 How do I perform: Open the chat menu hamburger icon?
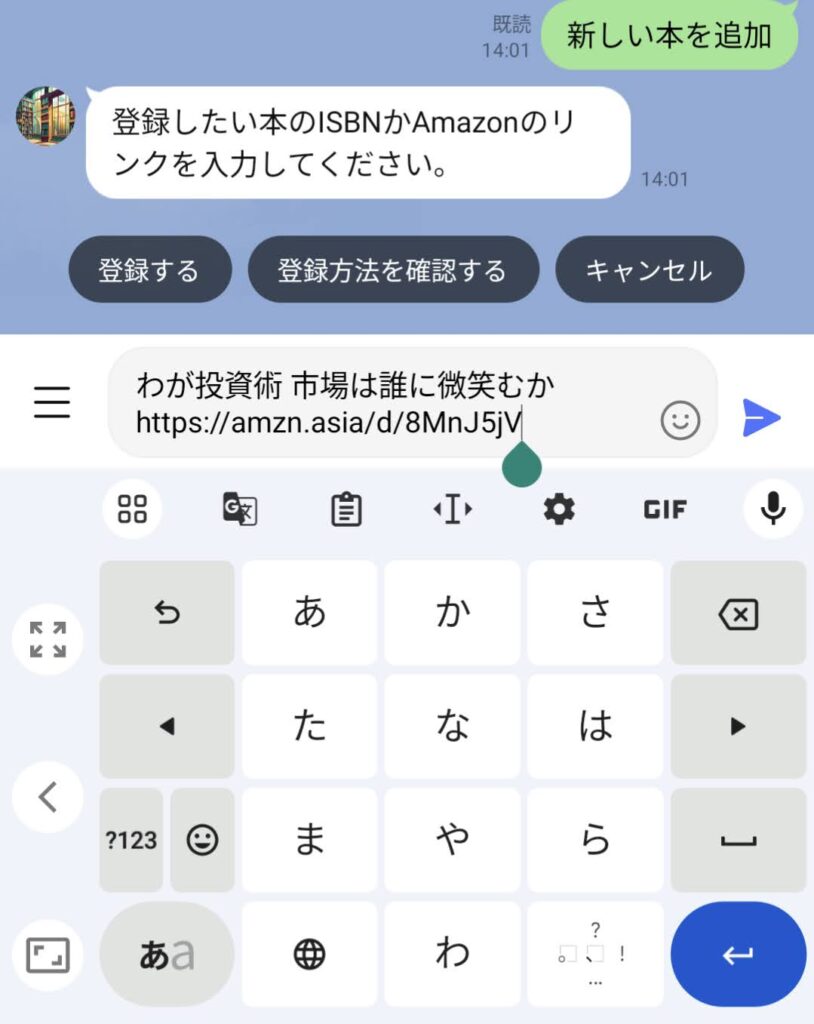pos(52,402)
